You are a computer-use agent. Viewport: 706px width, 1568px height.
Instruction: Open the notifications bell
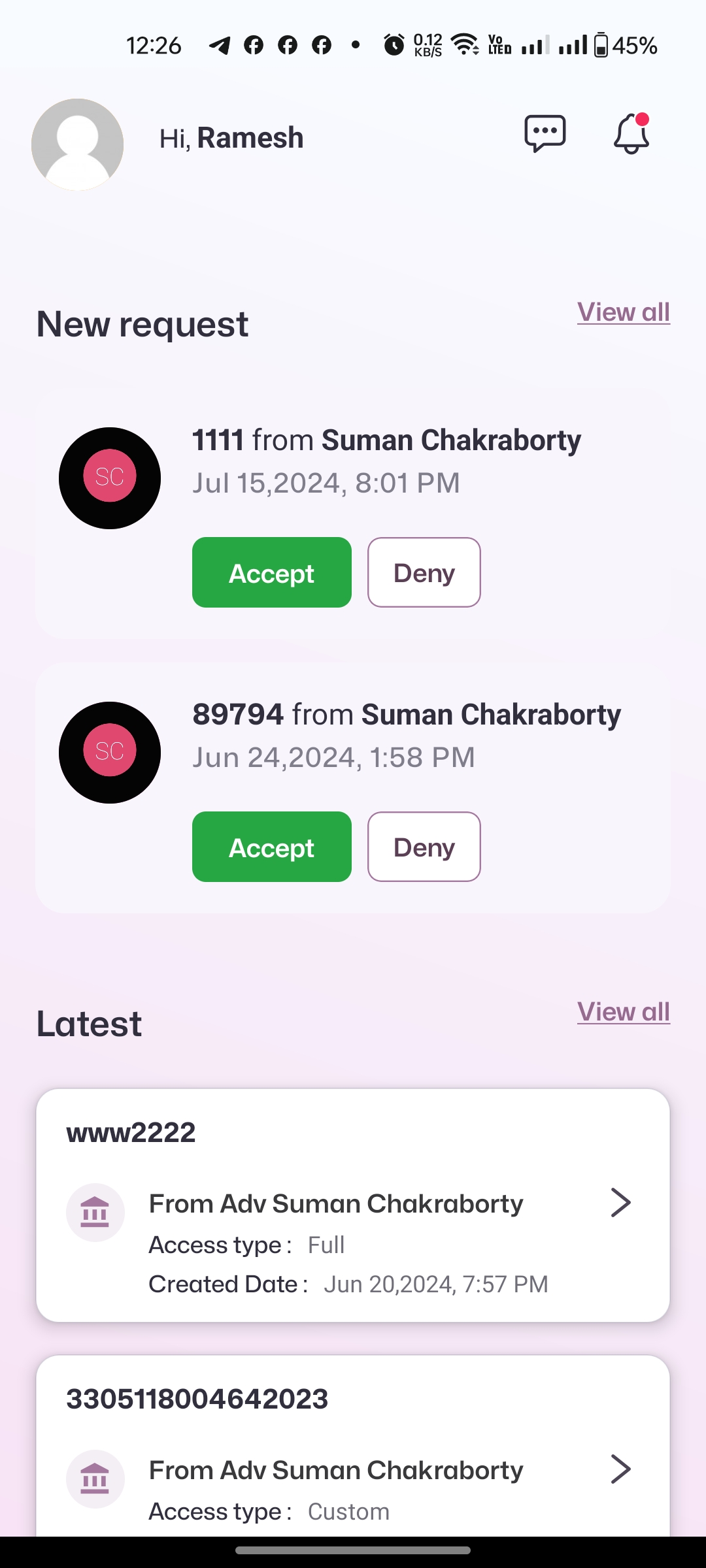(631, 134)
